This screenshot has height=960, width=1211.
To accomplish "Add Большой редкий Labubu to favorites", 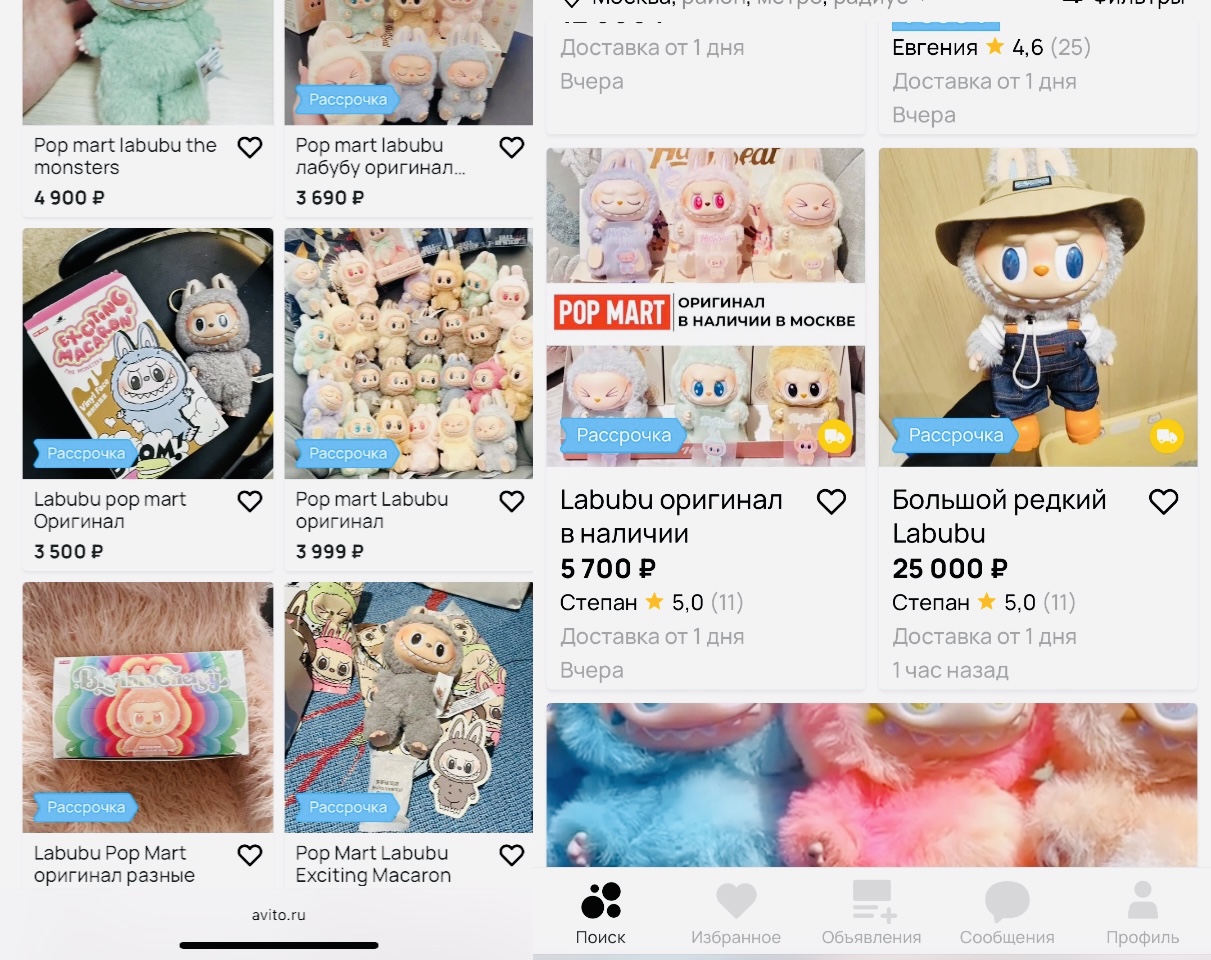I will pos(1163,502).
